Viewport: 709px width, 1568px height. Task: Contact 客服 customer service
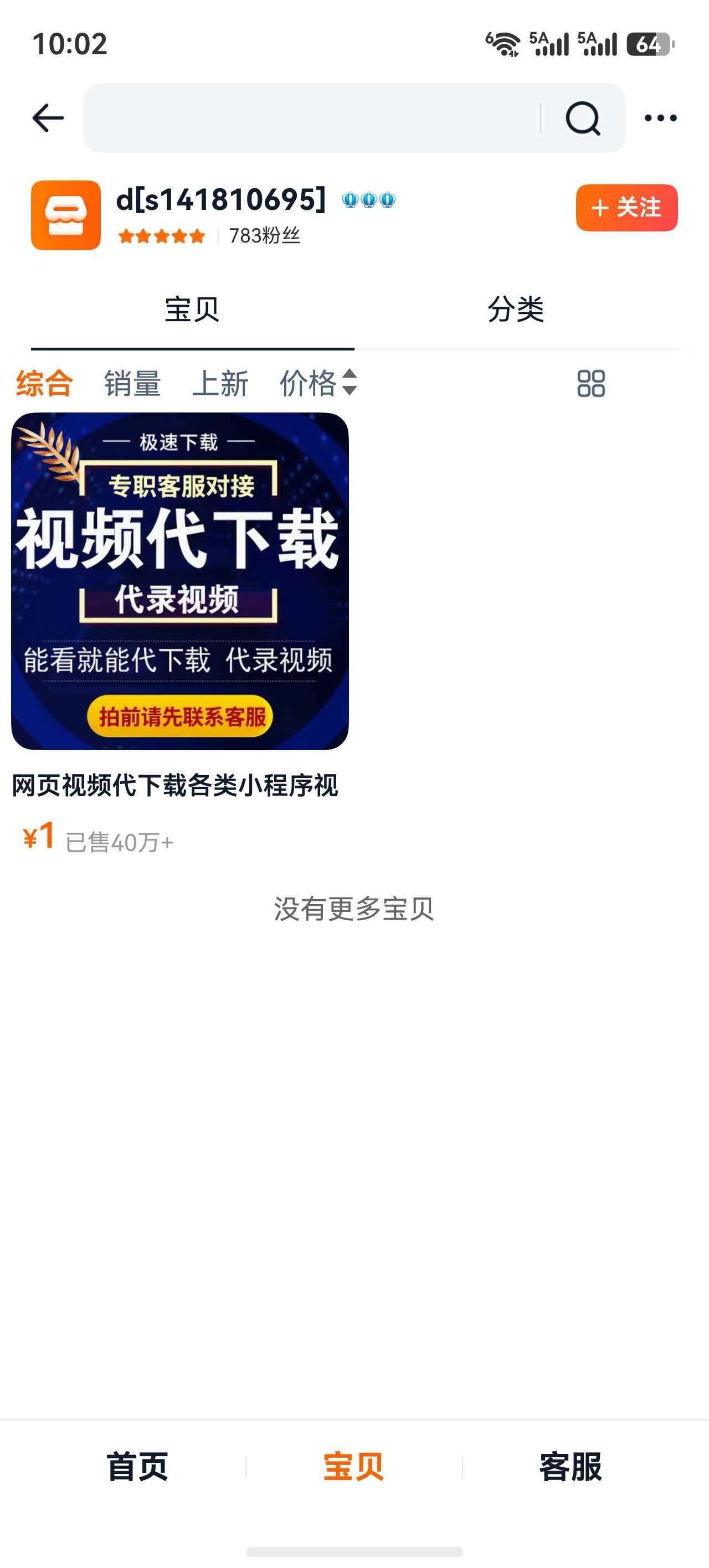[x=571, y=1466]
